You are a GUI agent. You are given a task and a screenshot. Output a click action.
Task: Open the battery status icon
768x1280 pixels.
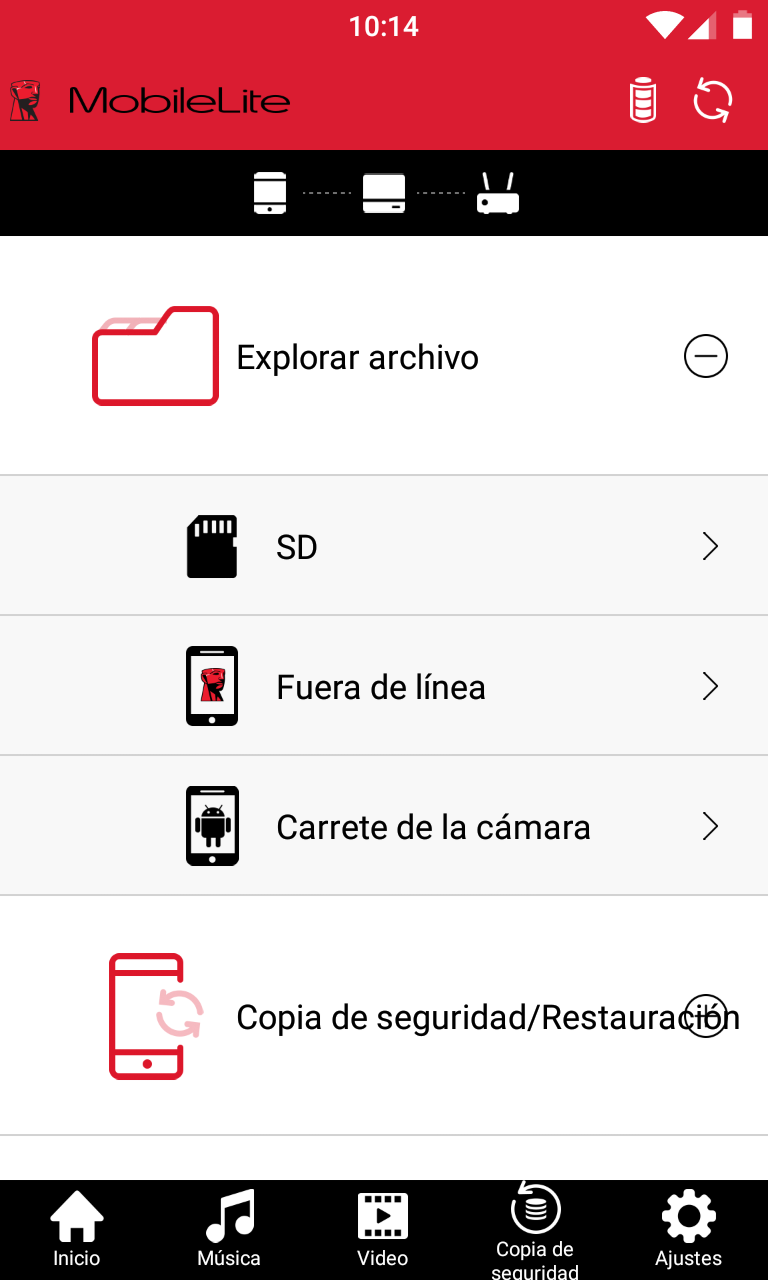[x=643, y=101]
